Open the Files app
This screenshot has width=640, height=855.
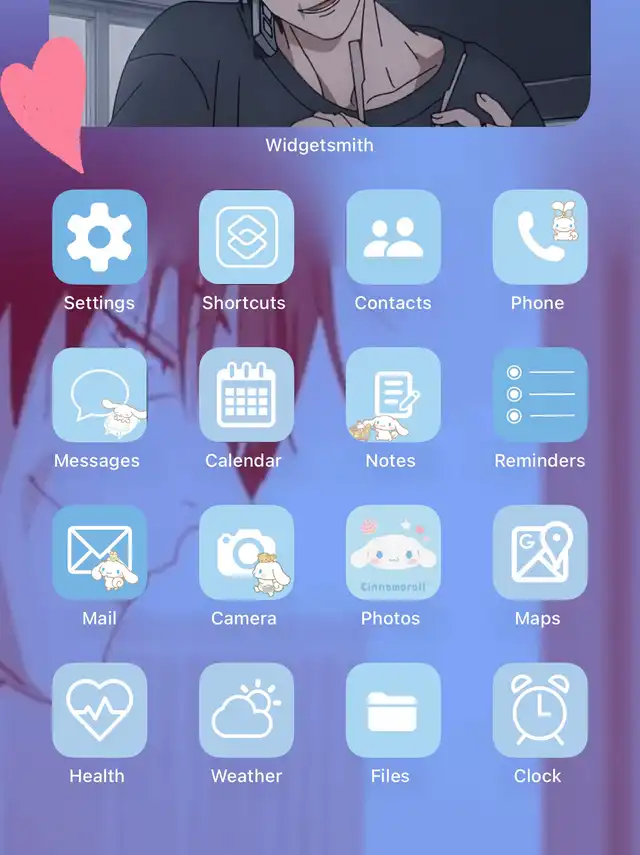[x=393, y=710]
